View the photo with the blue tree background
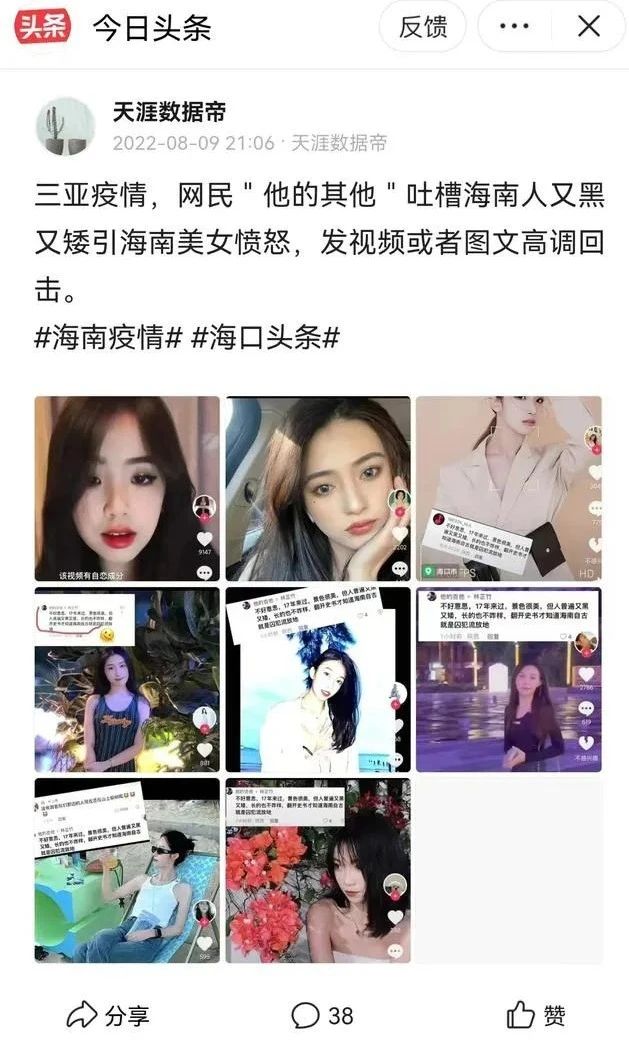The image size is (629, 1052). pos(317,680)
